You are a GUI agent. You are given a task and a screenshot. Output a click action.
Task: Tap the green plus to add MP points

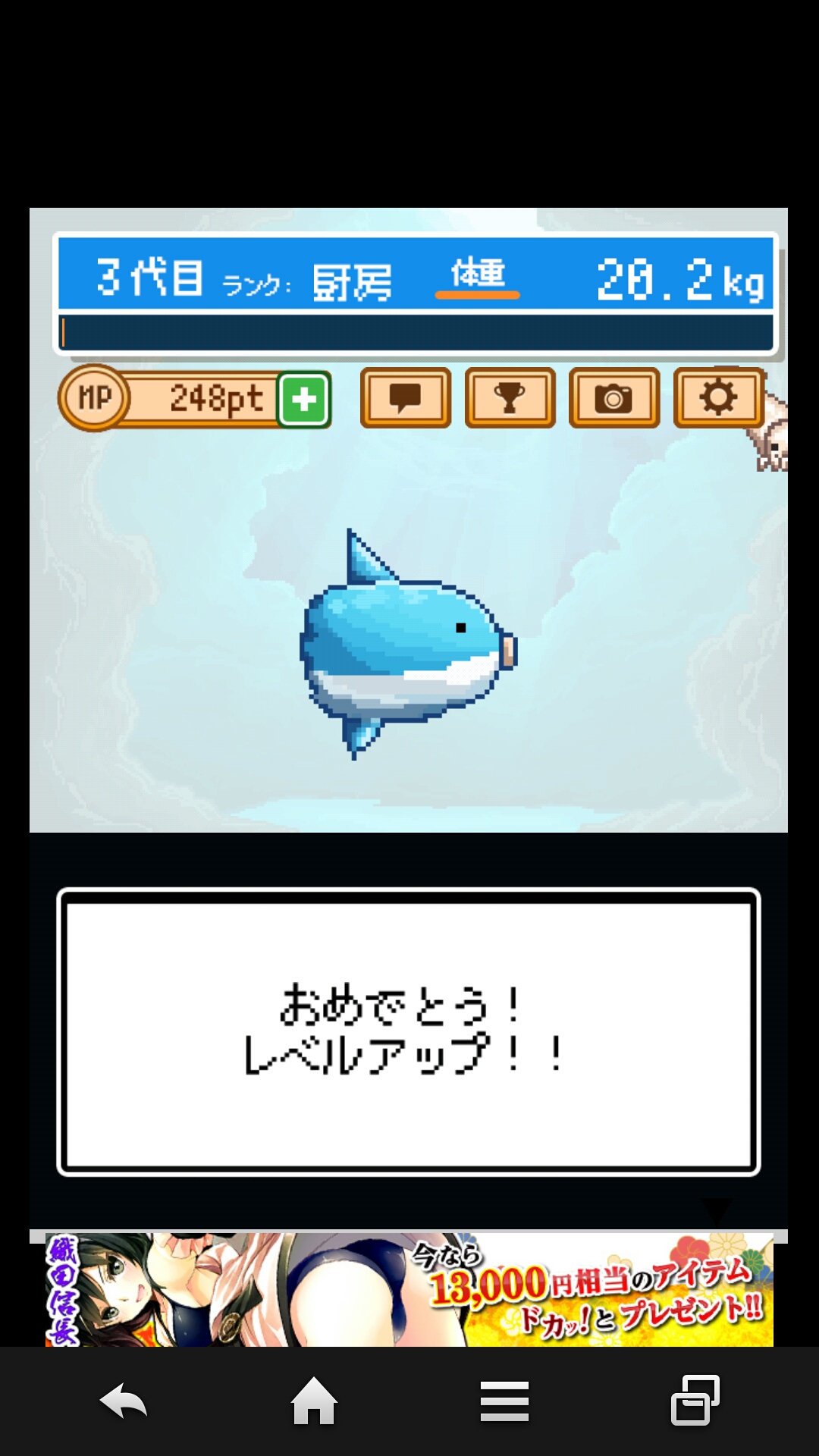pyautogui.click(x=304, y=399)
